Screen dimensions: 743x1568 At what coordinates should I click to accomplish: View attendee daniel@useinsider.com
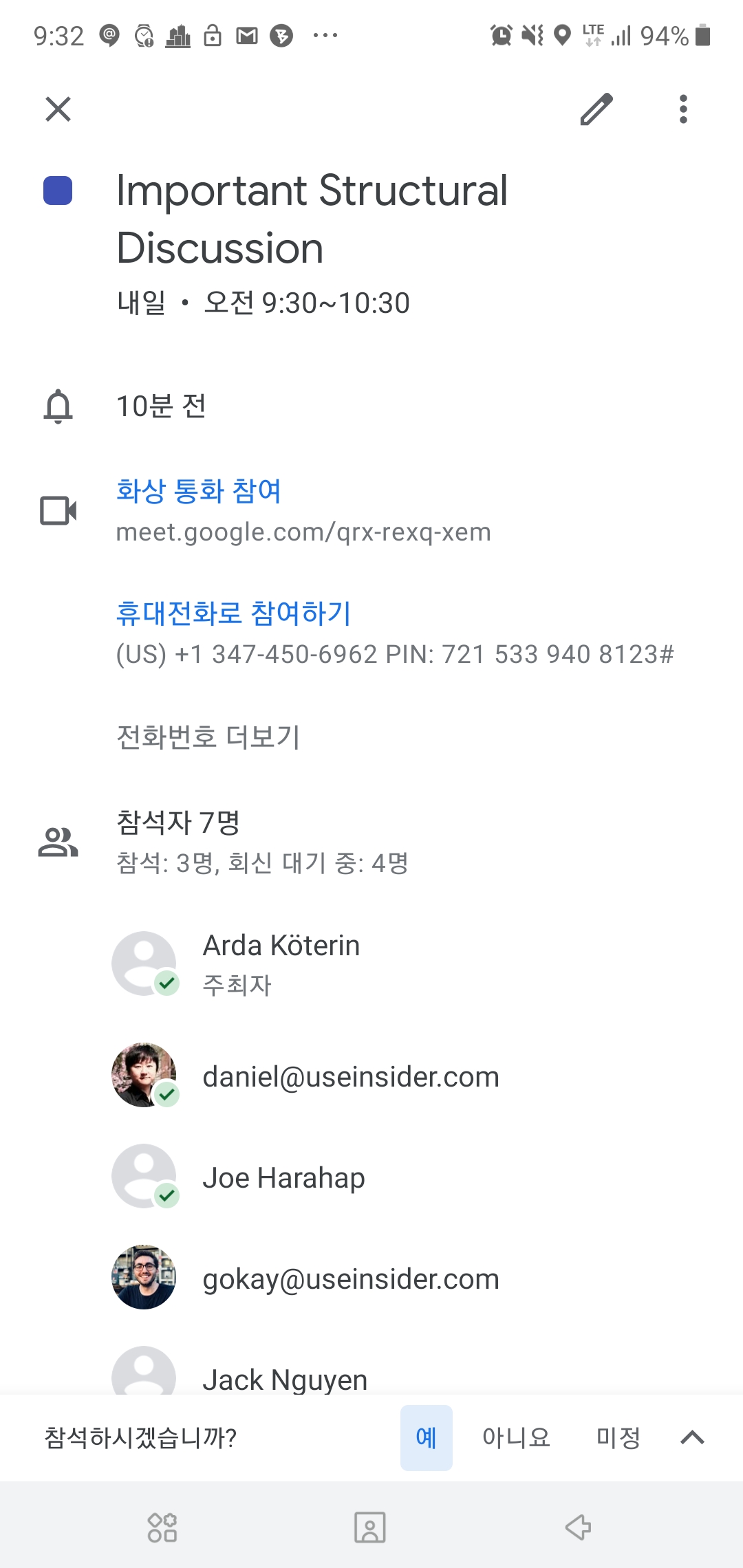pos(351,1076)
